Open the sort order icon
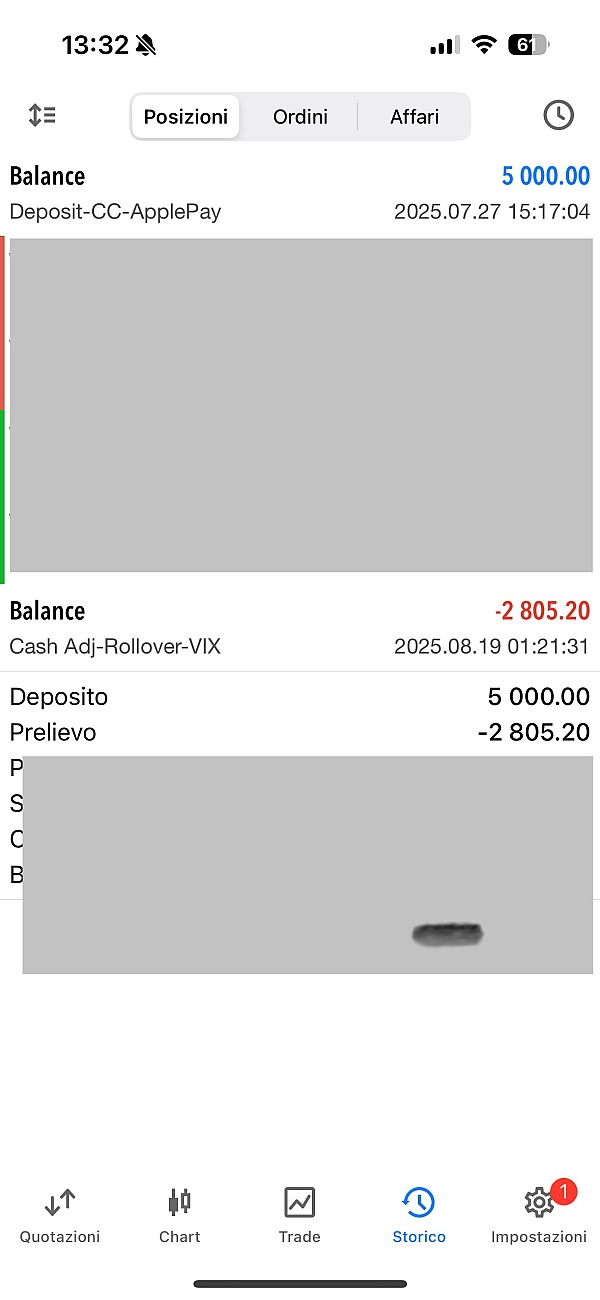The height and width of the screenshot is (1300, 600). (x=42, y=116)
